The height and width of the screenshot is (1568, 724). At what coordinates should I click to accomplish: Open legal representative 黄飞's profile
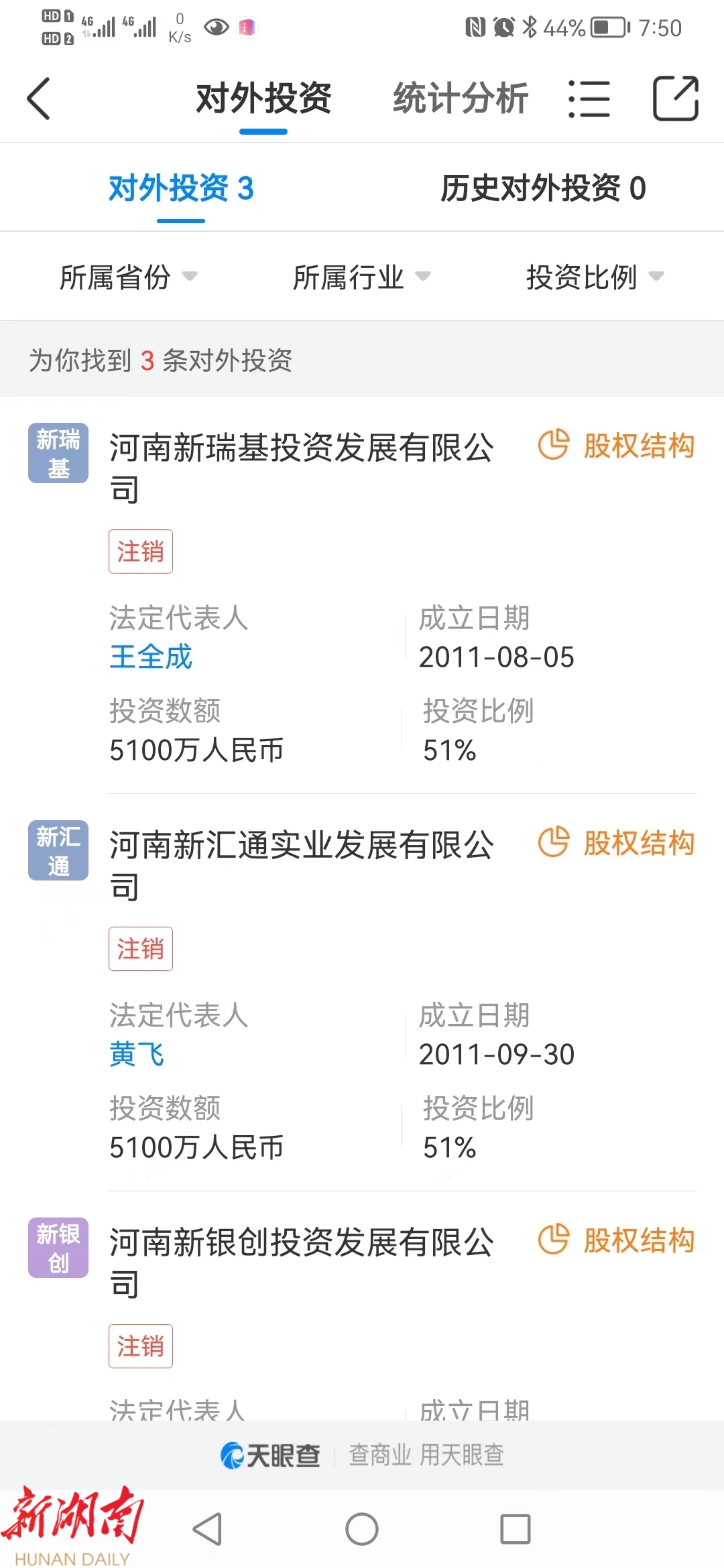pos(137,1054)
